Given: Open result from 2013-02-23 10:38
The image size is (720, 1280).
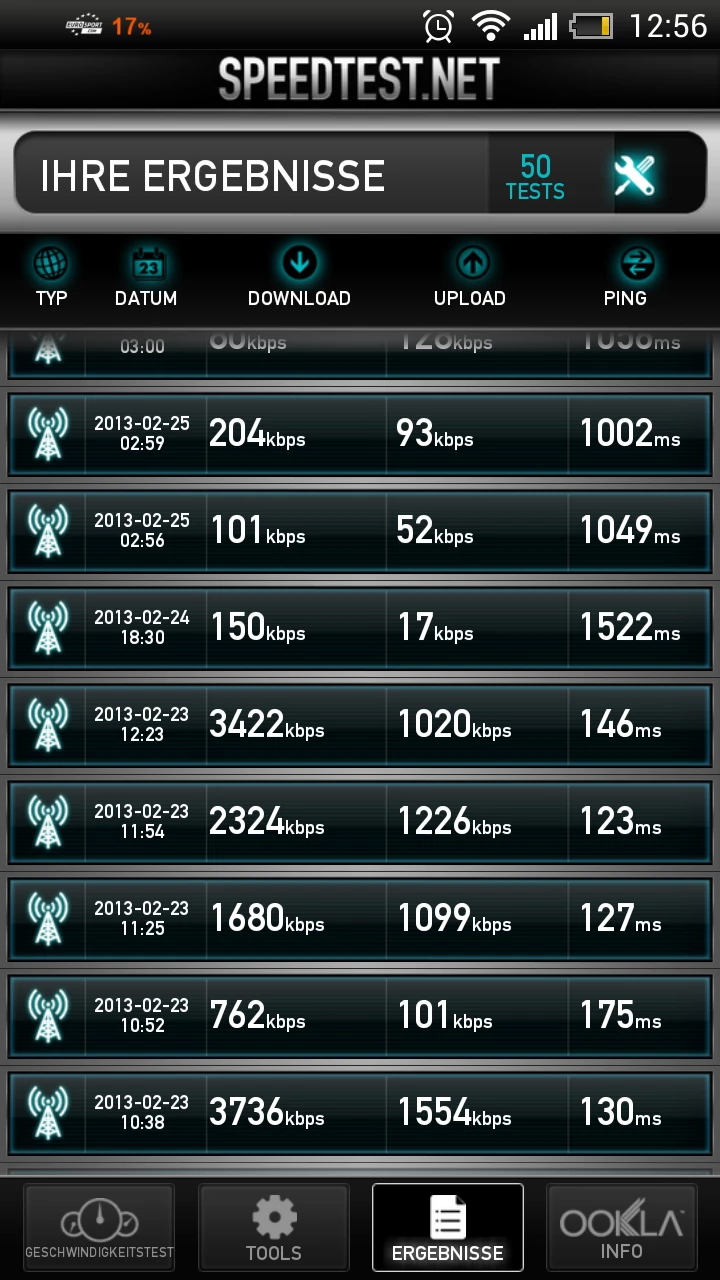Looking at the screenshot, I should 360,1113.
